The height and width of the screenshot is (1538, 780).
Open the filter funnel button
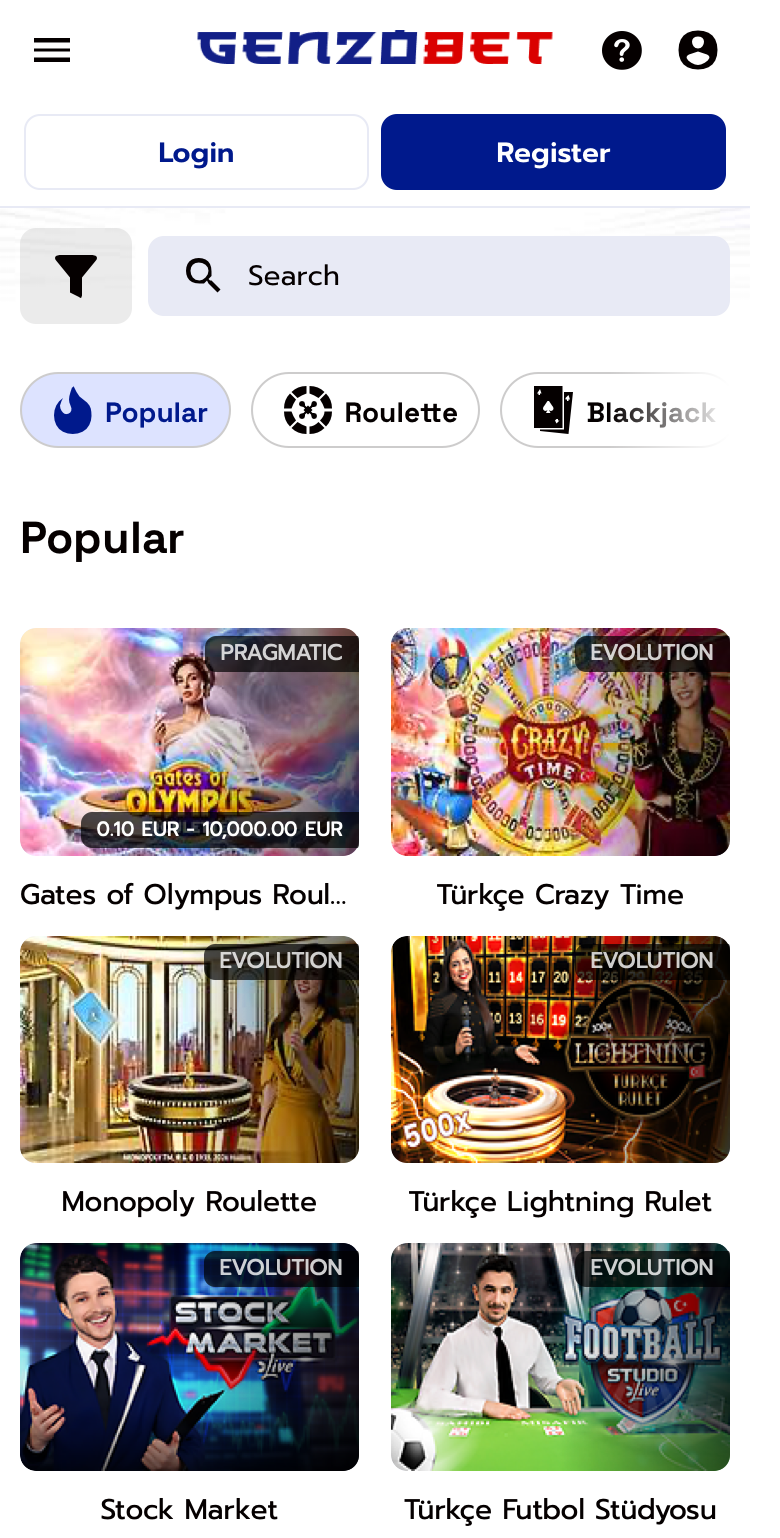[x=76, y=276]
